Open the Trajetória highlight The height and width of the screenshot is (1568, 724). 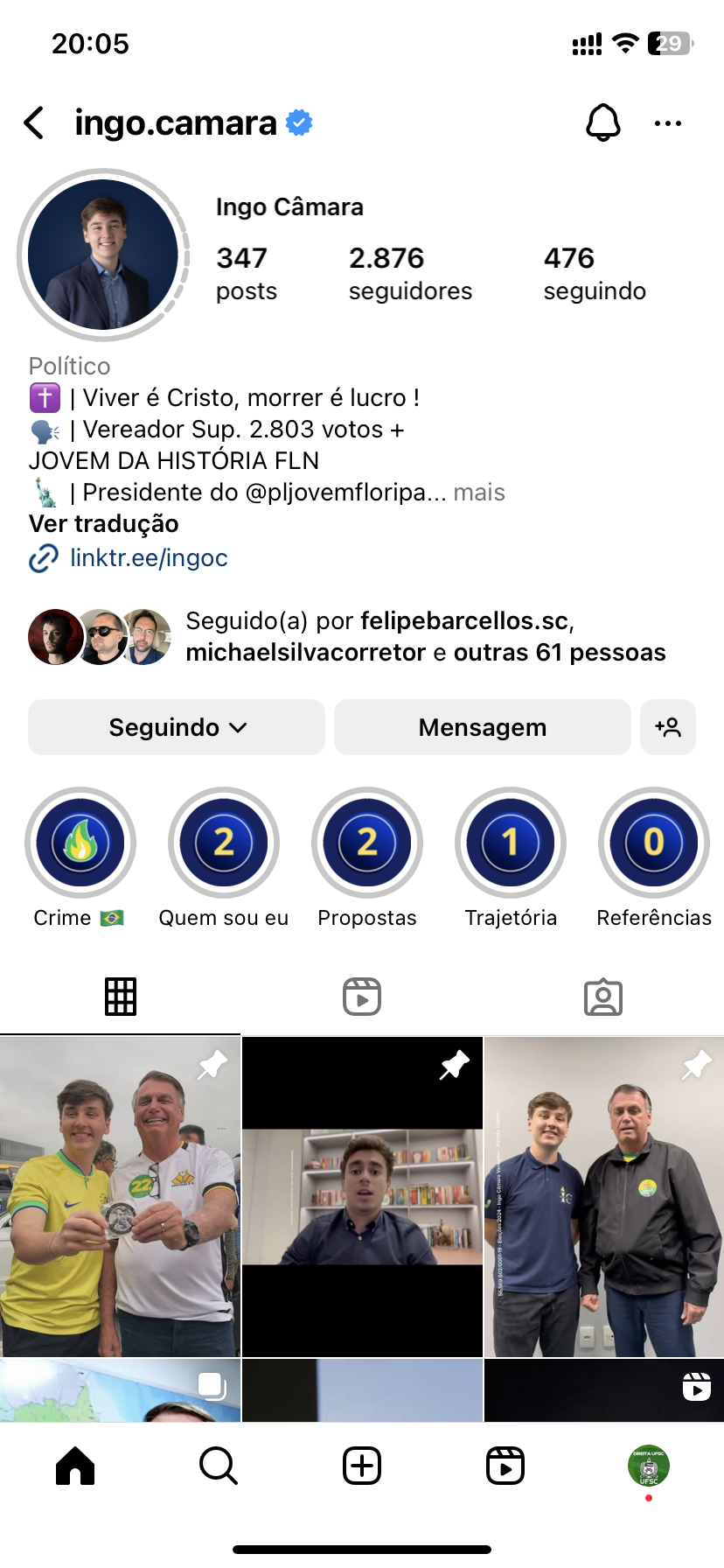click(x=511, y=843)
